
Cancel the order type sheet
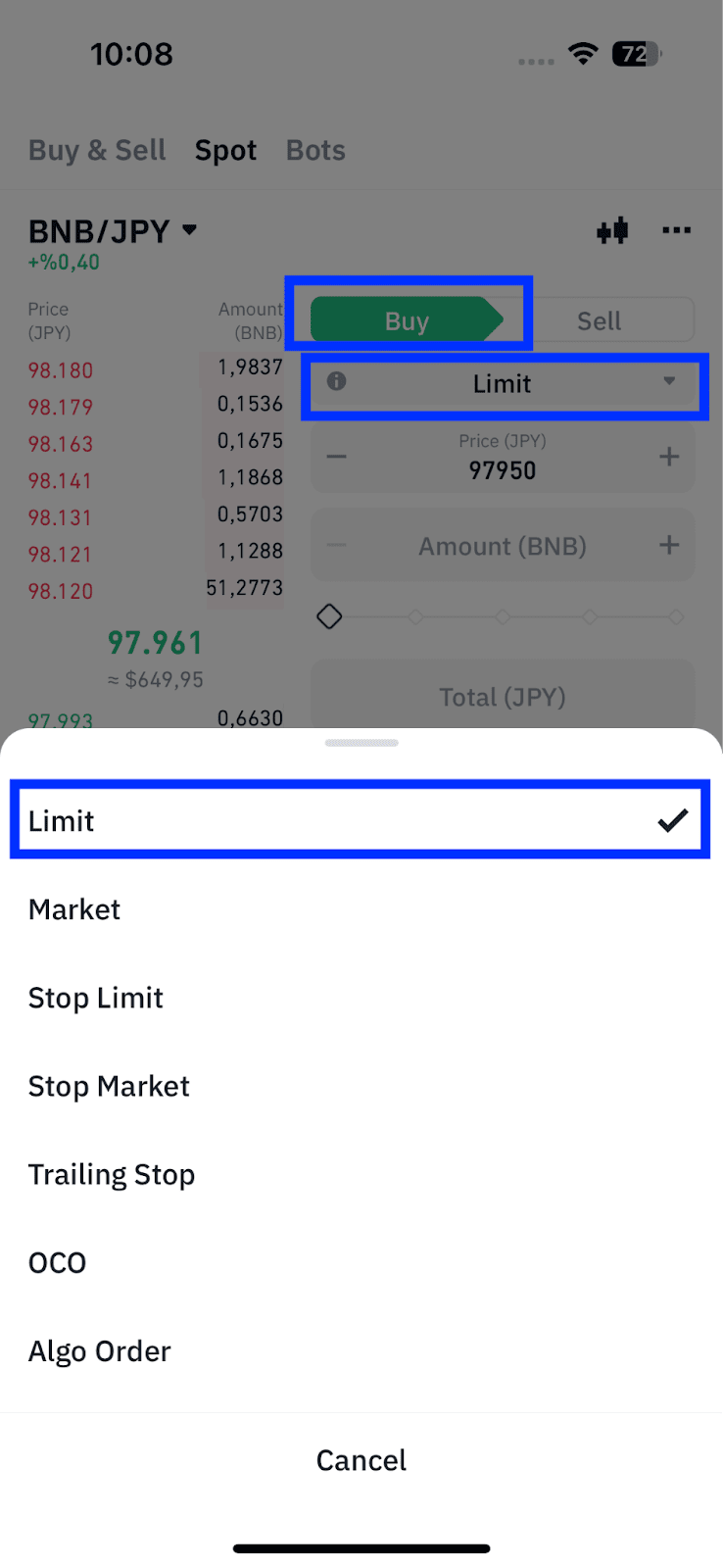361,1460
